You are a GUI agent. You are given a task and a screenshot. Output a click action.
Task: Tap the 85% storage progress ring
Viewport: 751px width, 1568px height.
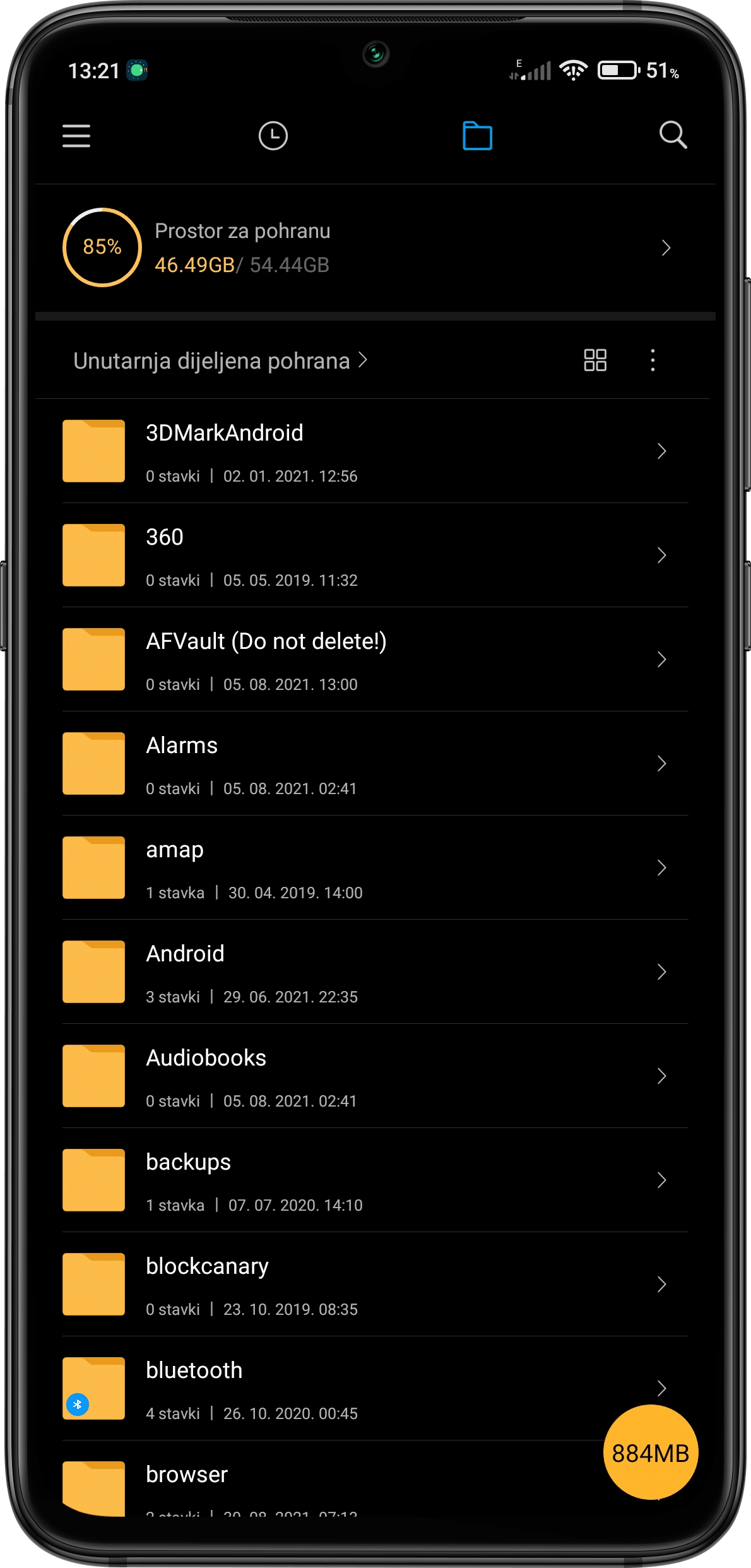(101, 247)
